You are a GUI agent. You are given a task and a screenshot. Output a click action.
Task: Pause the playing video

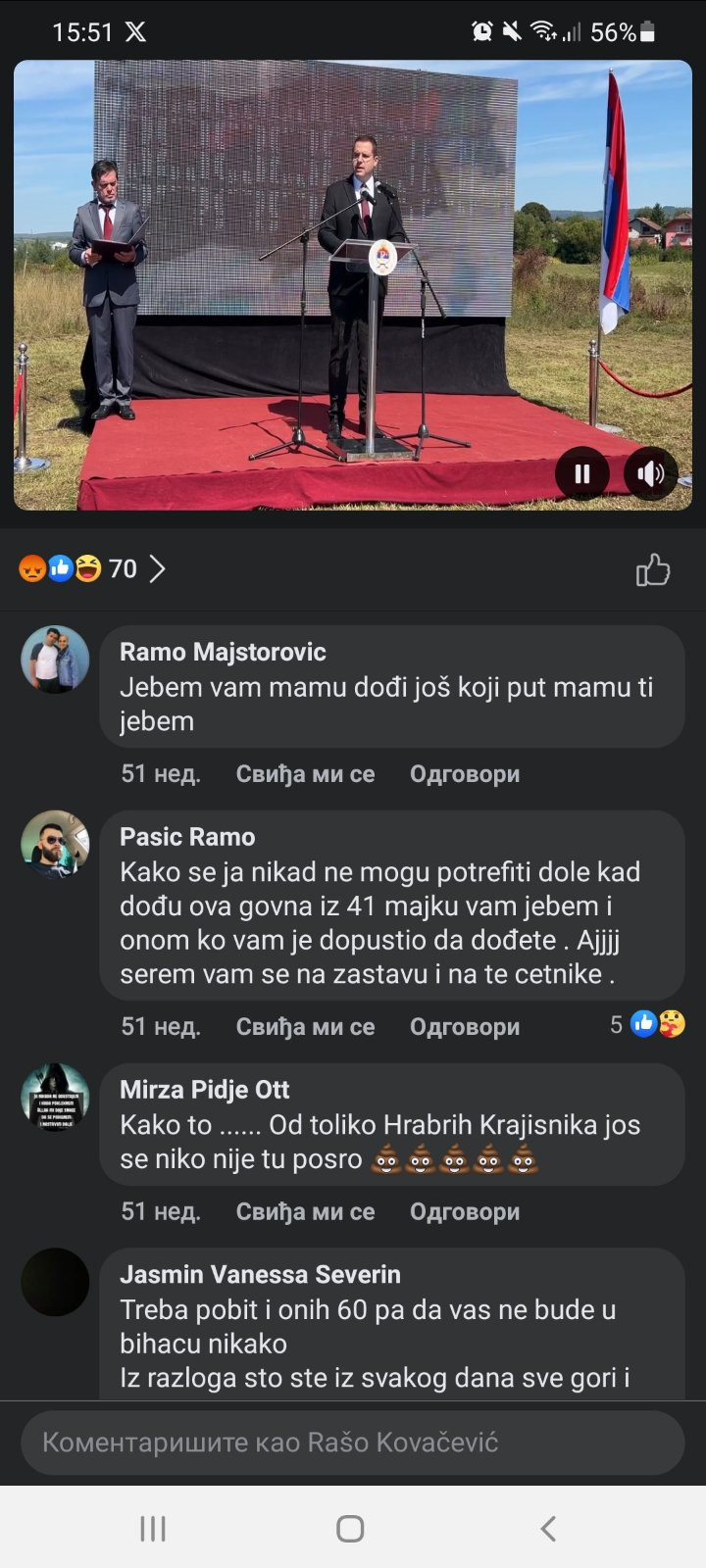581,474
